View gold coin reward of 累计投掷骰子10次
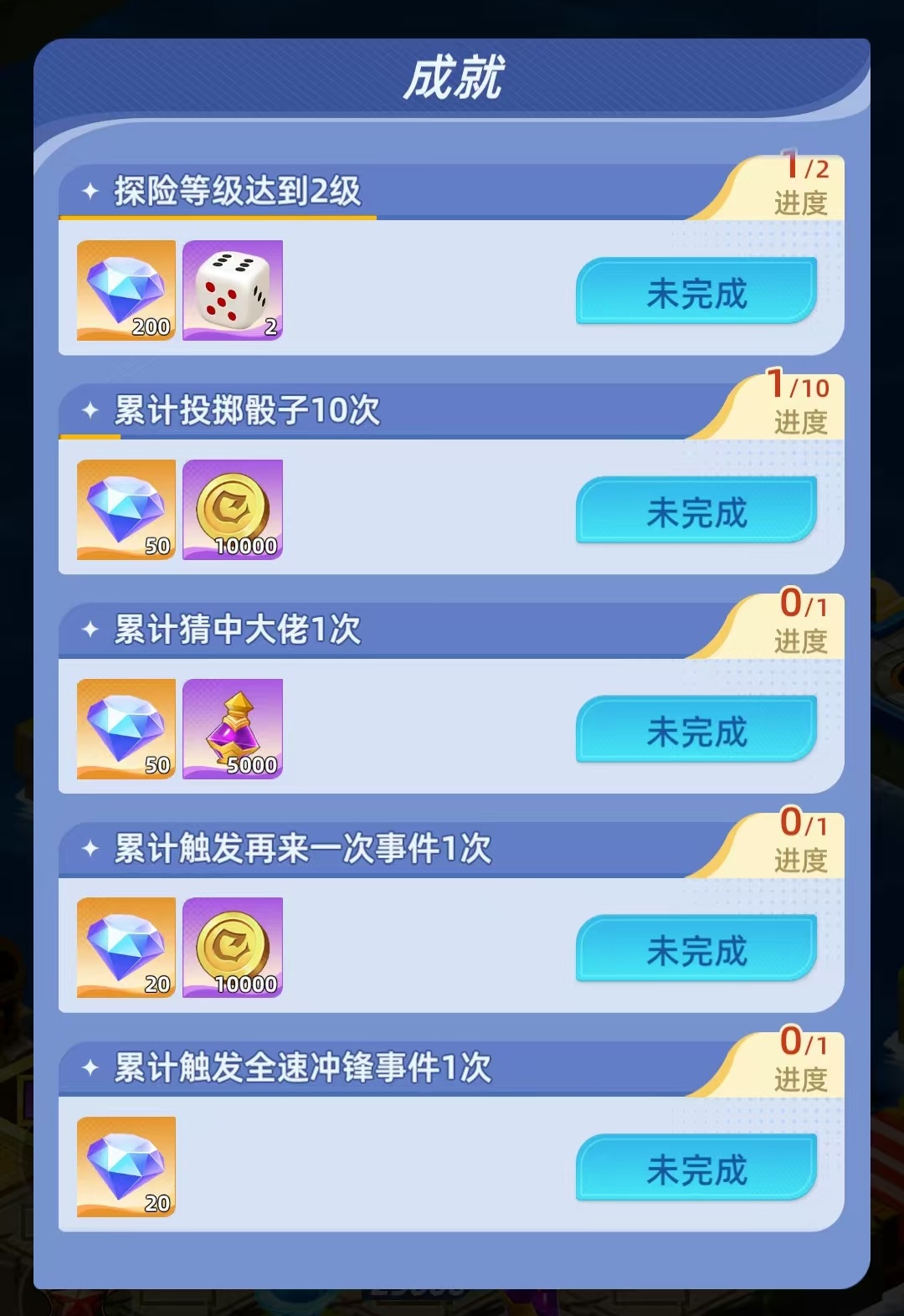The height and width of the screenshot is (1316, 904). coord(233,509)
